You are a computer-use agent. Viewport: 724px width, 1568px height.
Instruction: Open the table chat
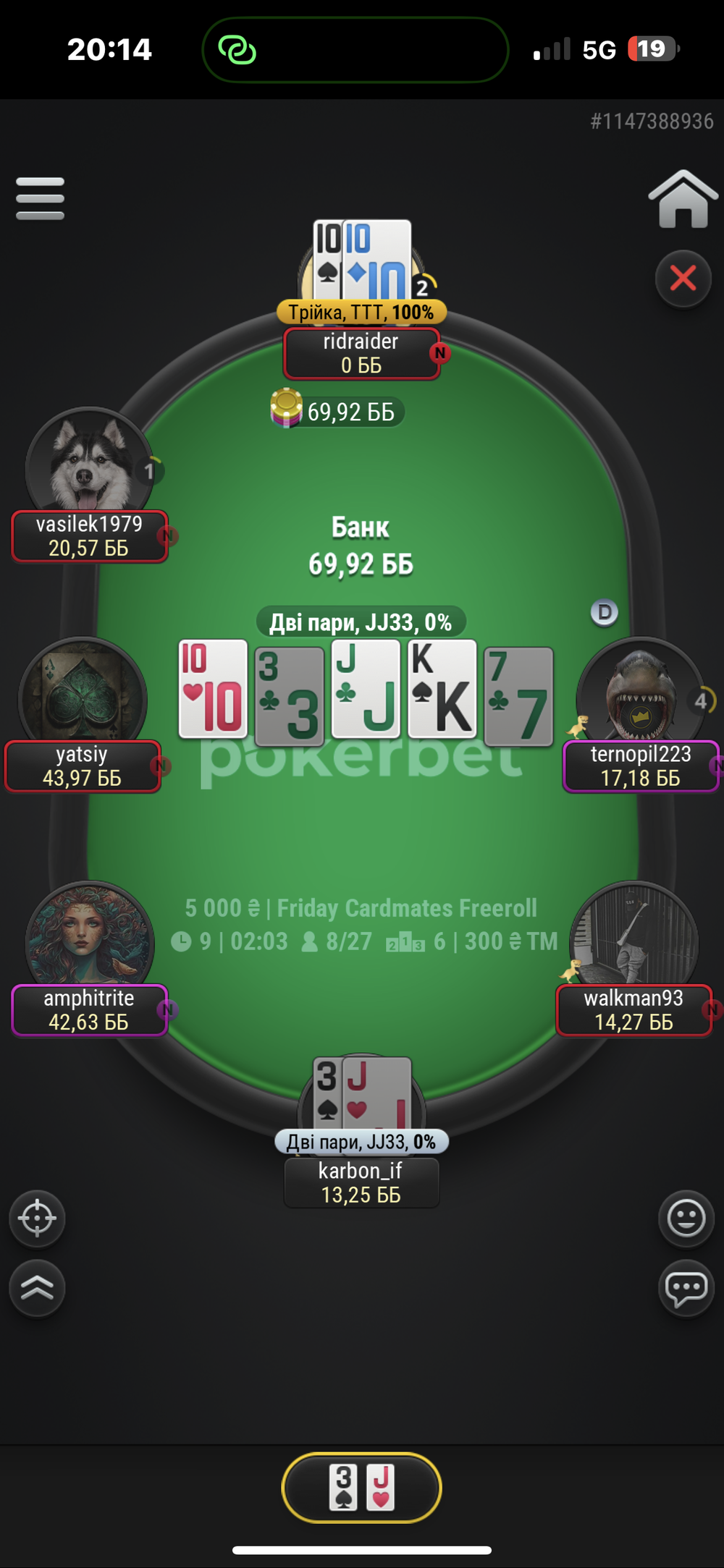[686, 1288]
